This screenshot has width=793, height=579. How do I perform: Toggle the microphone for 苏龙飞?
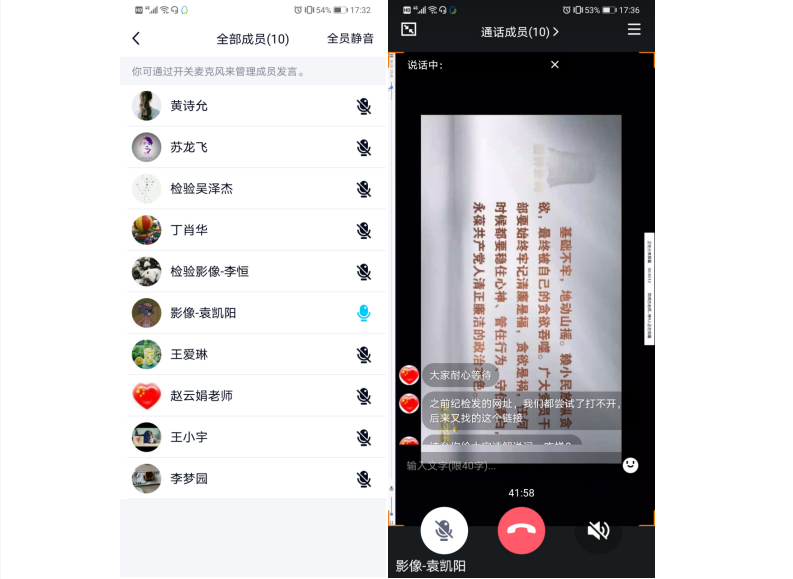point(364,147)
